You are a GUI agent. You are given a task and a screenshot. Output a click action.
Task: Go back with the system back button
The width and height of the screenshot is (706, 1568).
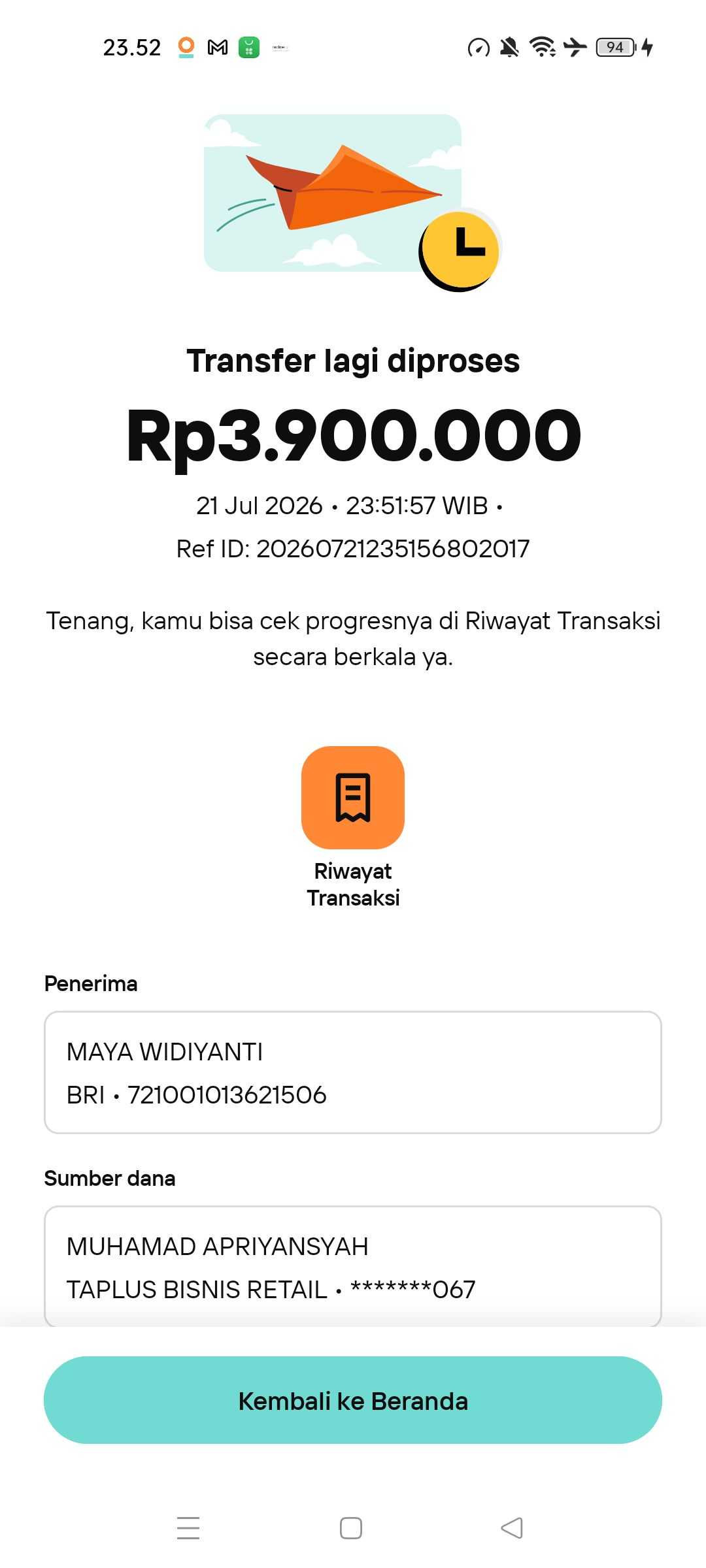click(x=512, y=1527)
